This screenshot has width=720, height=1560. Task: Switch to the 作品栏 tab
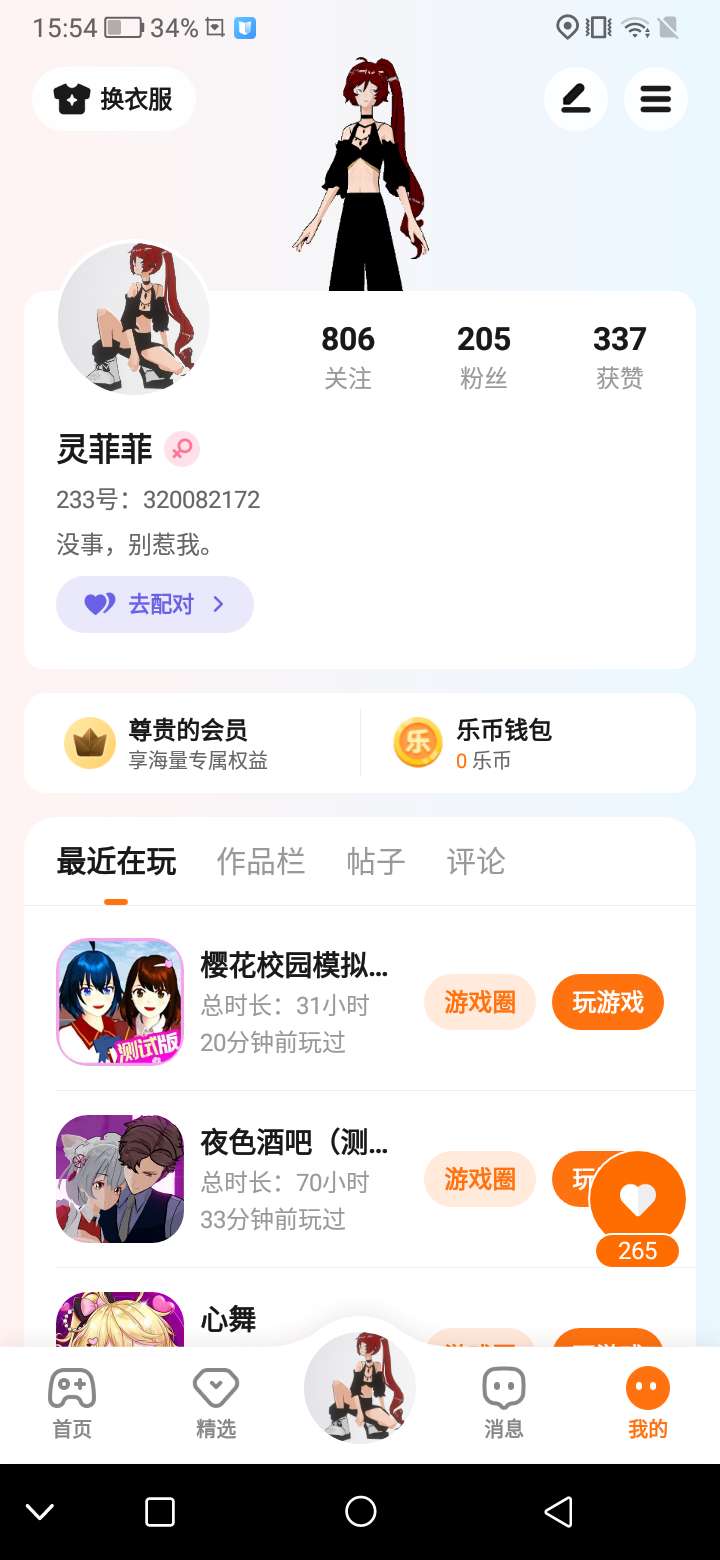(261, 862)
